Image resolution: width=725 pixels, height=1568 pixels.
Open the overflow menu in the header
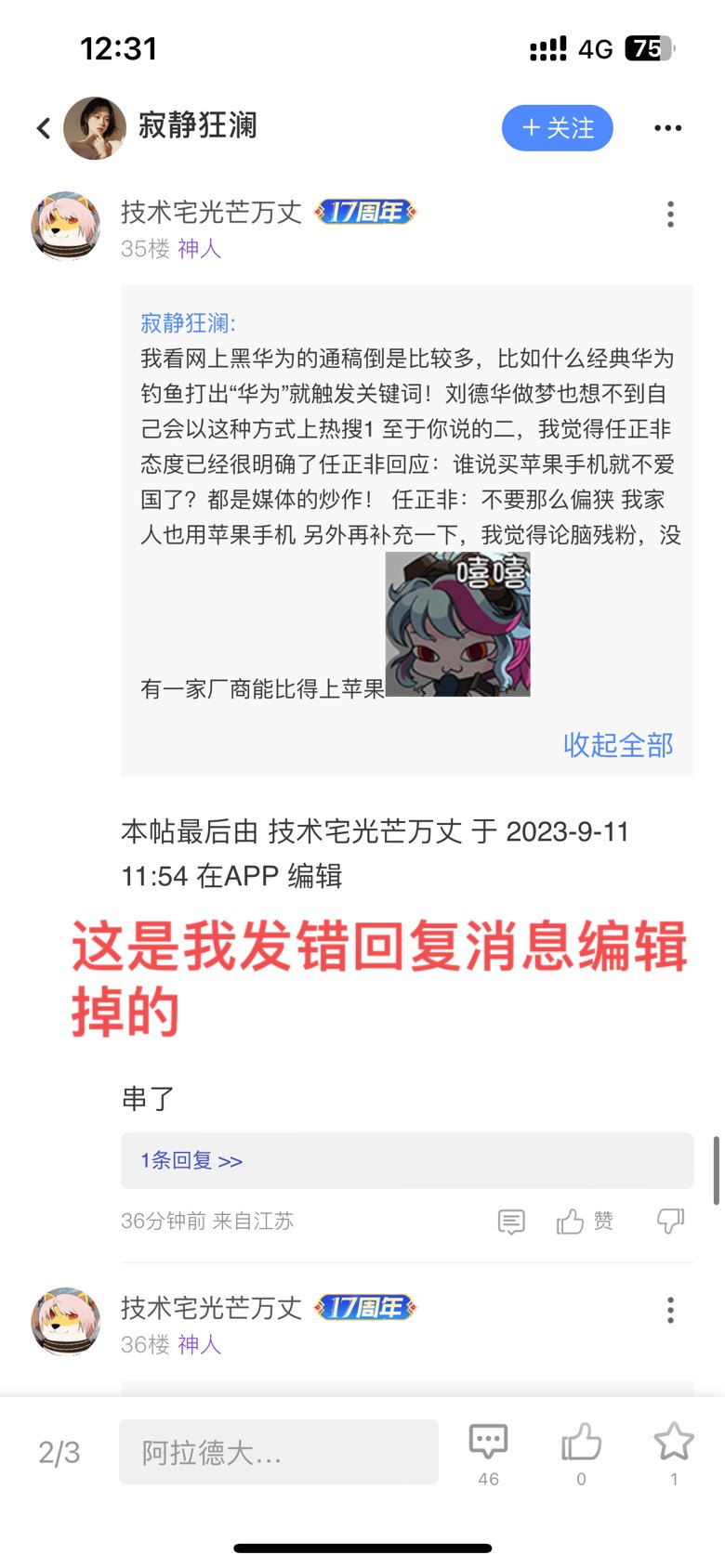coord(667,128)
